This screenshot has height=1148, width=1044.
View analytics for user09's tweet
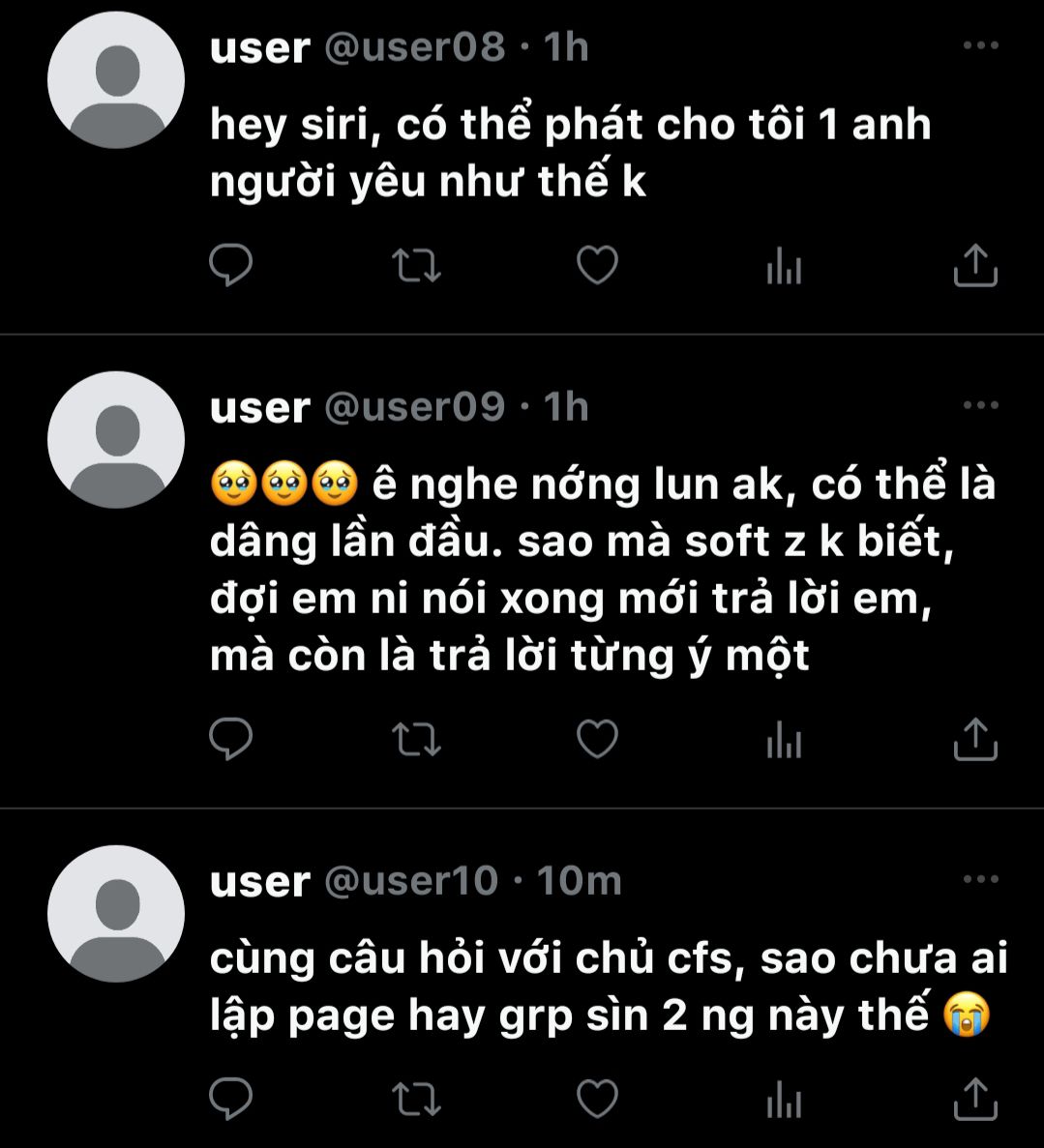(784, 740)
